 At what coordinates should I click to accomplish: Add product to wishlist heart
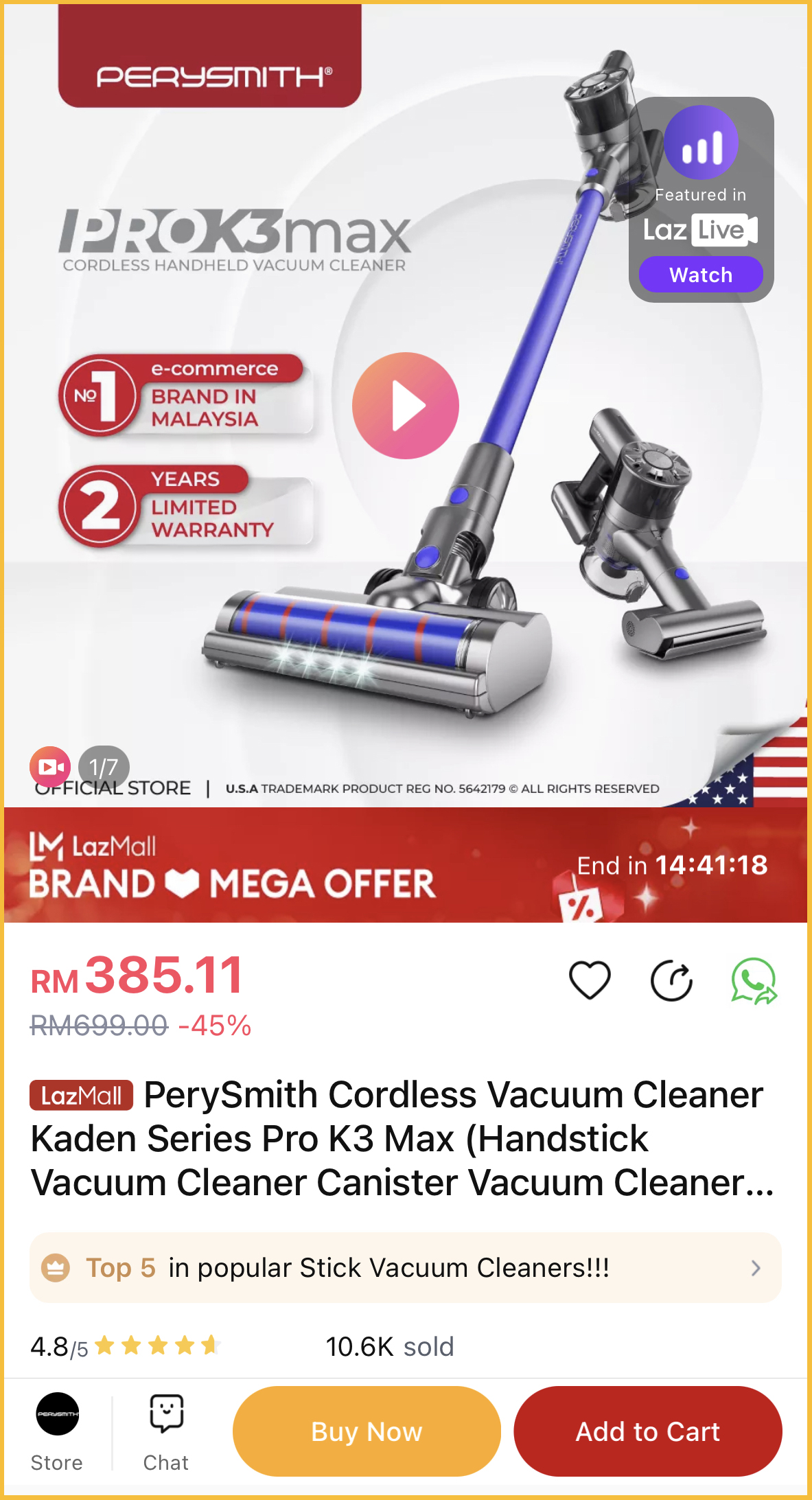[590, 980]
